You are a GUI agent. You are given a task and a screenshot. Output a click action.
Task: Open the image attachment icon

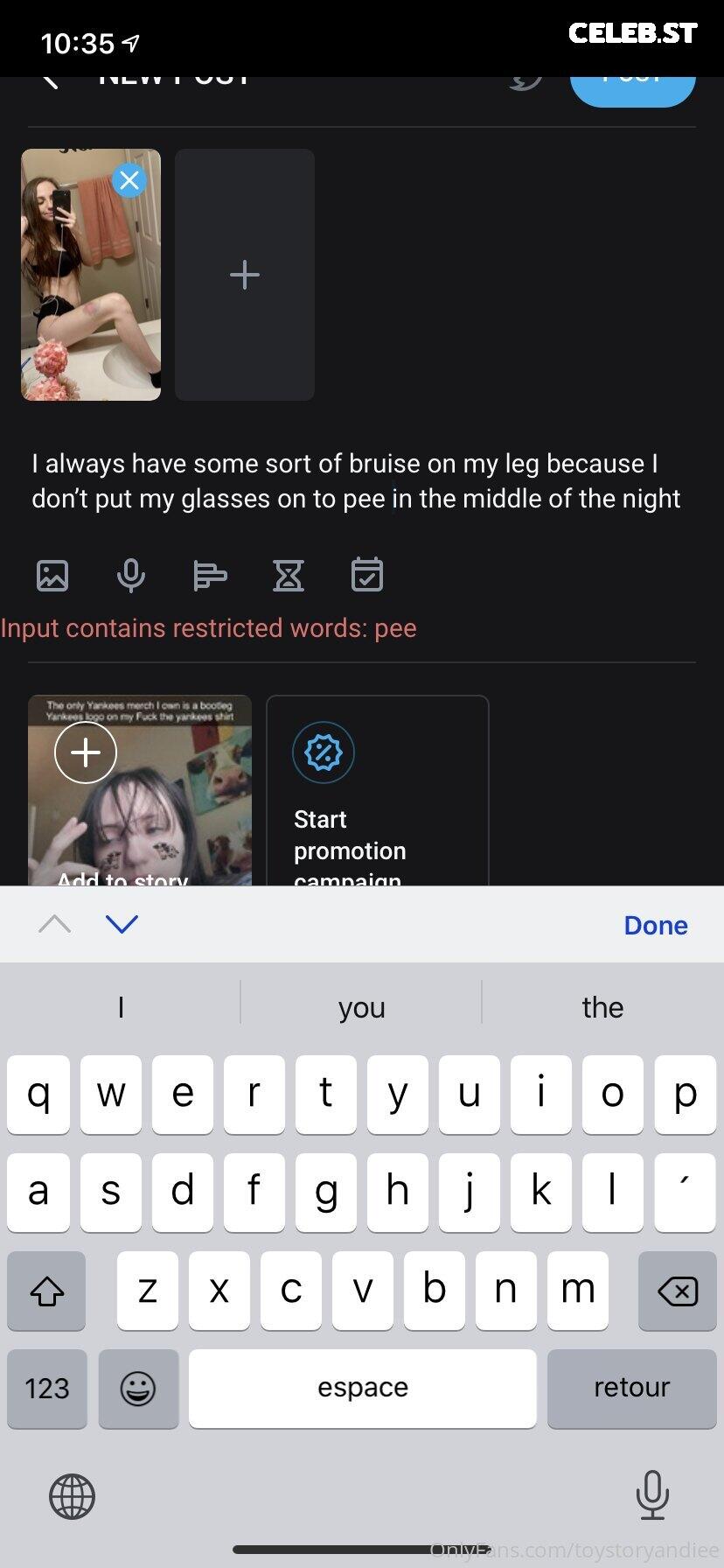pyautogui.click(x=52, y=576)
